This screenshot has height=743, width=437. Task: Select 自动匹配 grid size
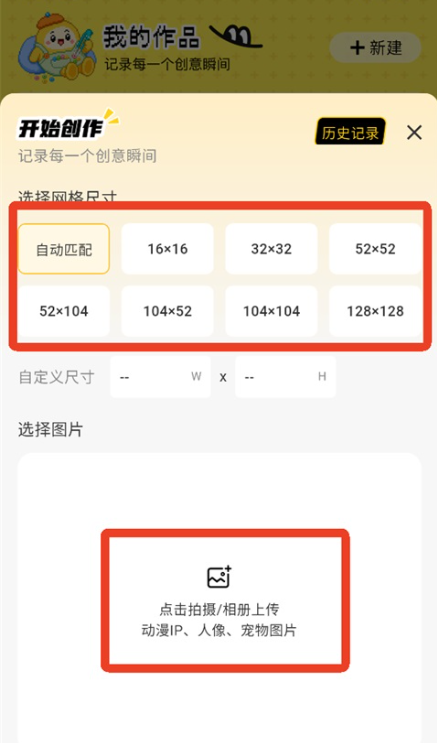64,249
